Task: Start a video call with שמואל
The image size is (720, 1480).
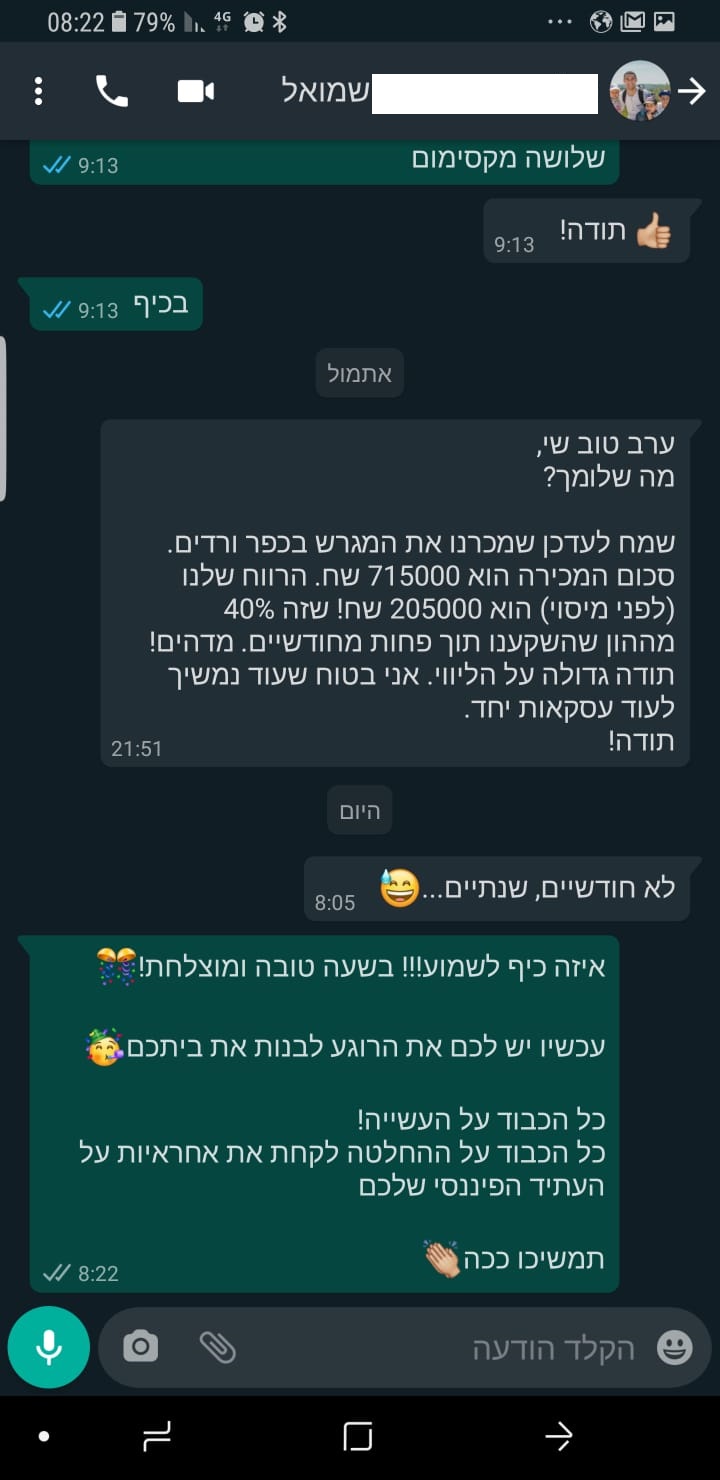Action: [196, 91]
